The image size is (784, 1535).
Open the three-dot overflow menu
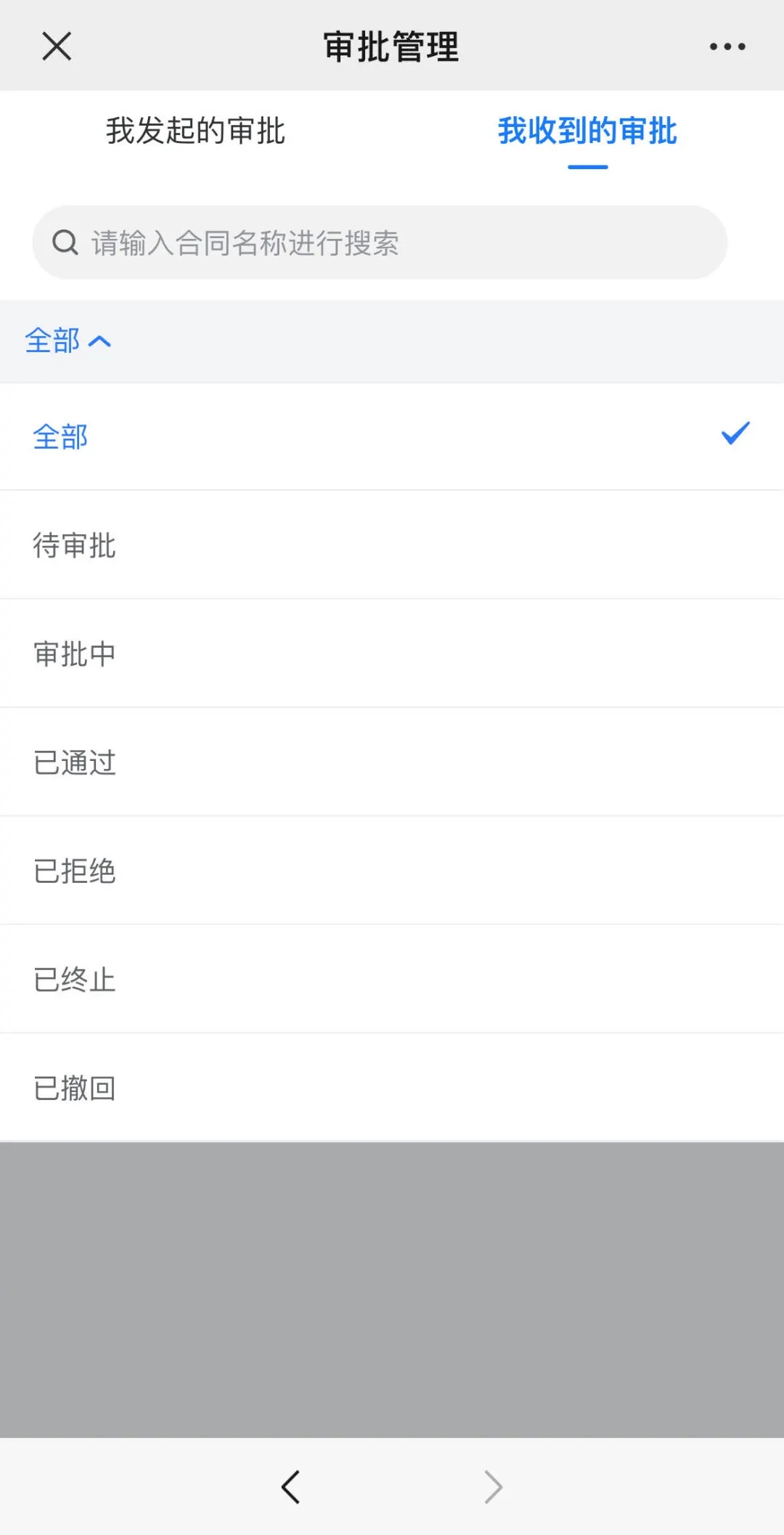point(727,46)
